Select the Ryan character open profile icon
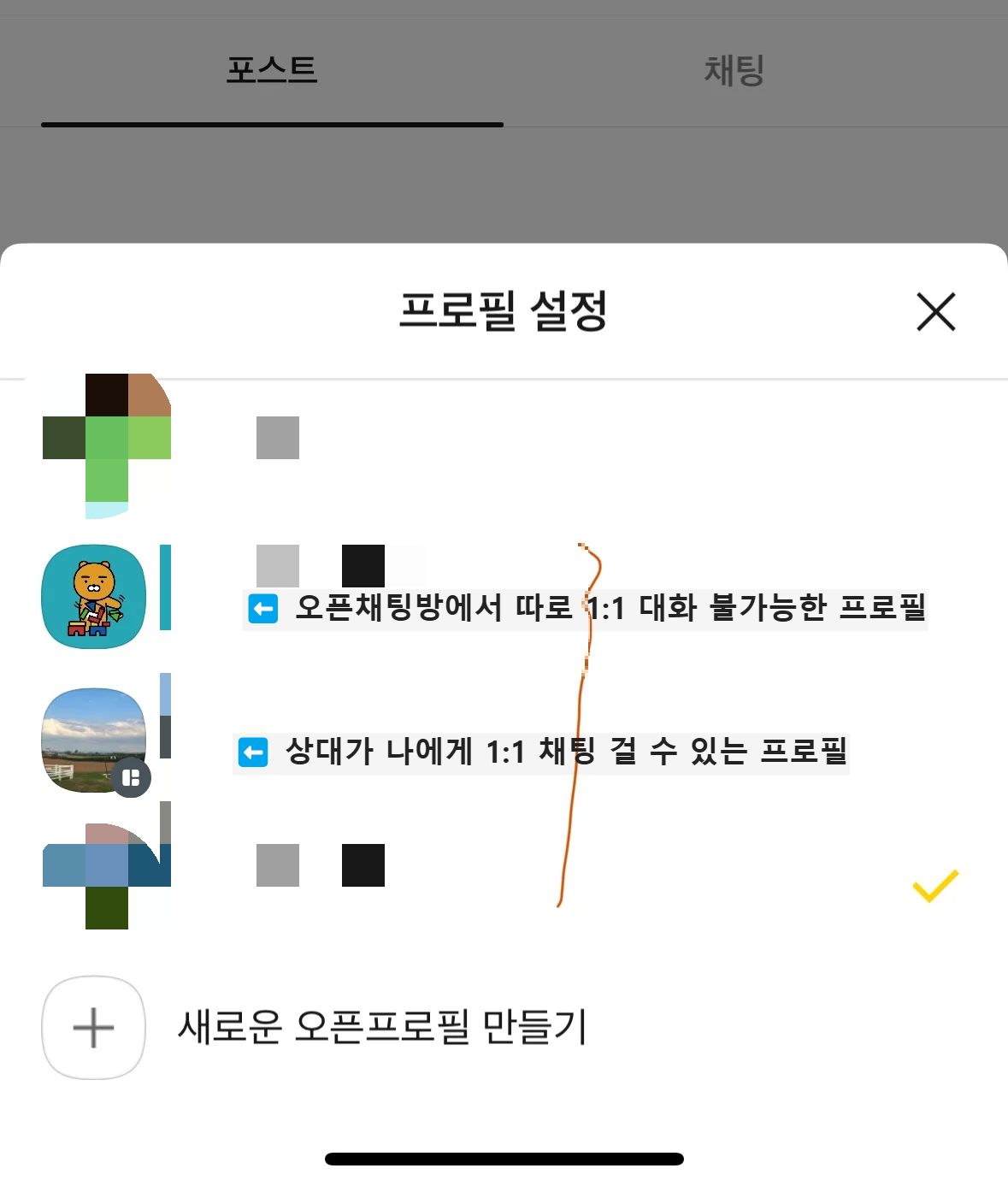This screenshot has width=1008, height=1186. [93, 596]
